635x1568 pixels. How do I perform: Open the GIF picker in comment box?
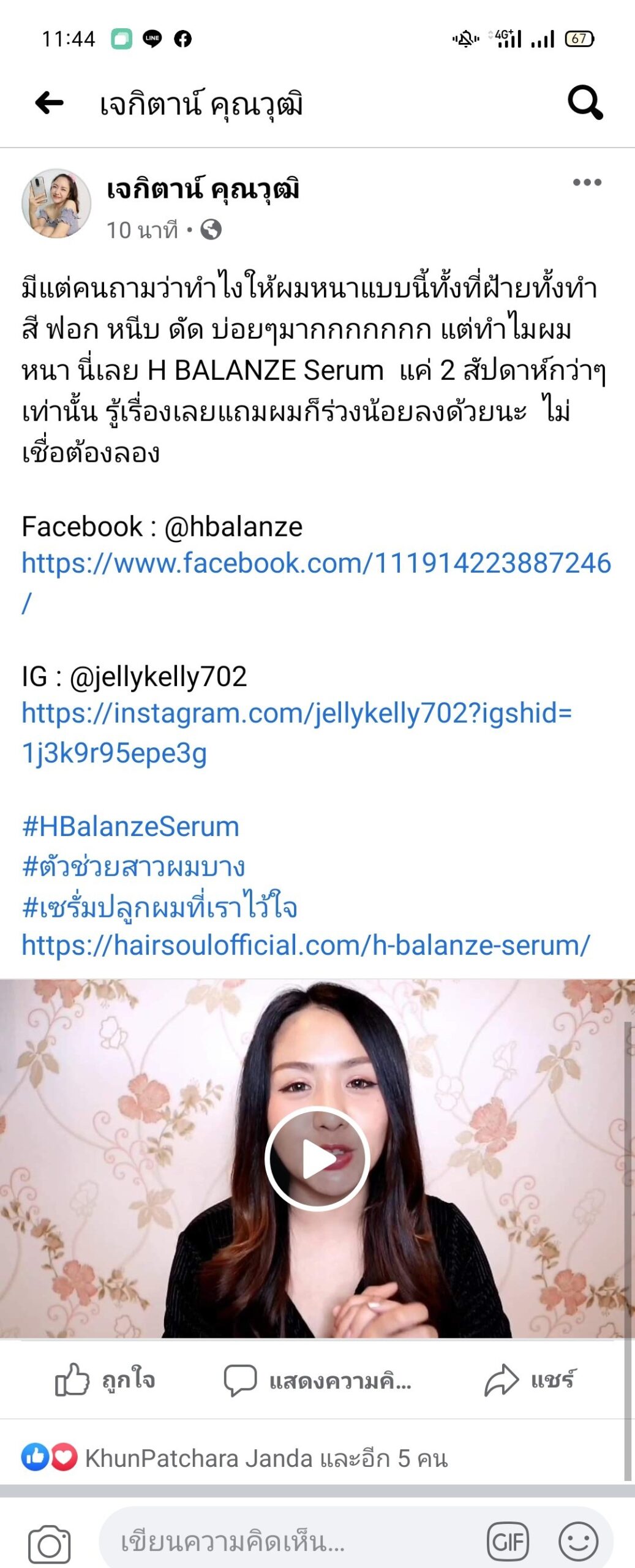tap(508, 1542)
